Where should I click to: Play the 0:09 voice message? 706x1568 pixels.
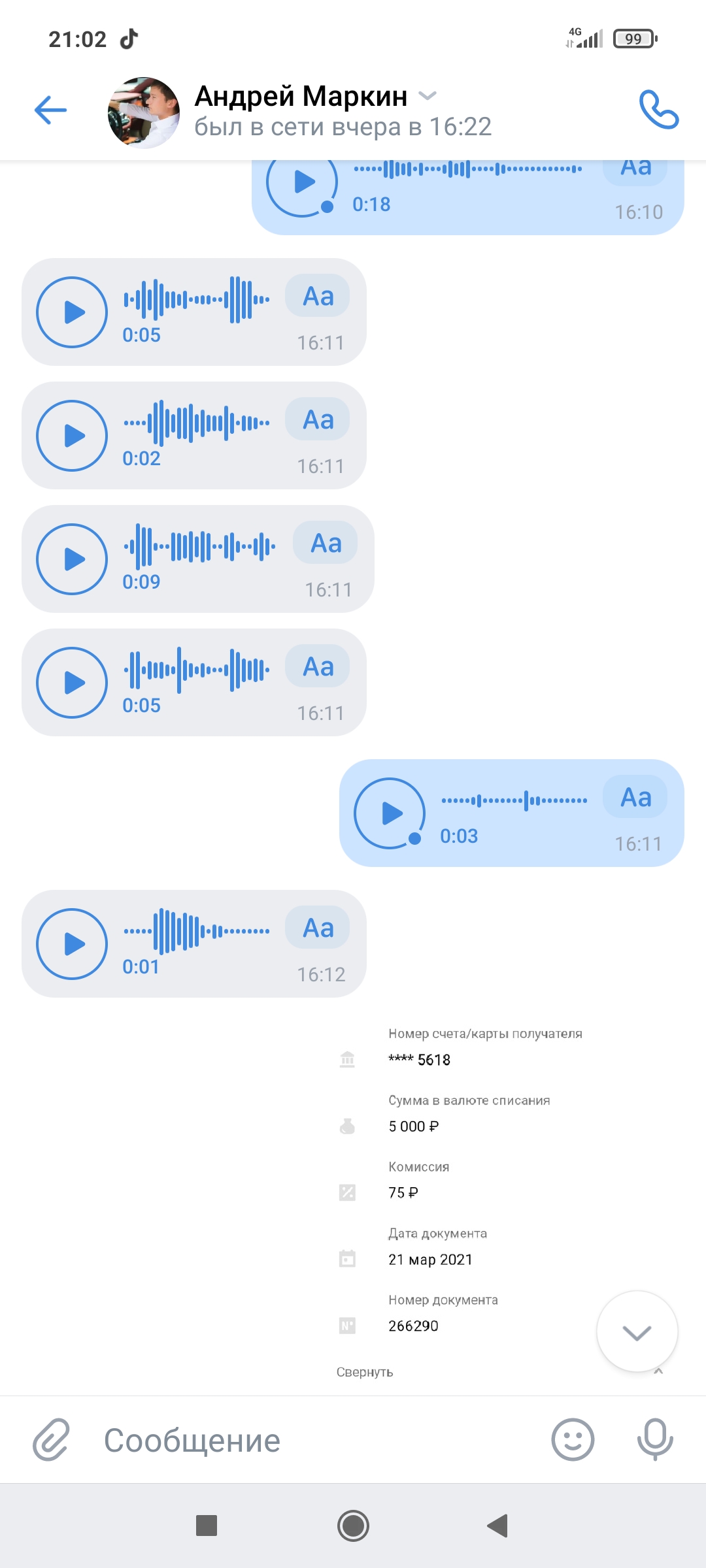coord(72,559)
